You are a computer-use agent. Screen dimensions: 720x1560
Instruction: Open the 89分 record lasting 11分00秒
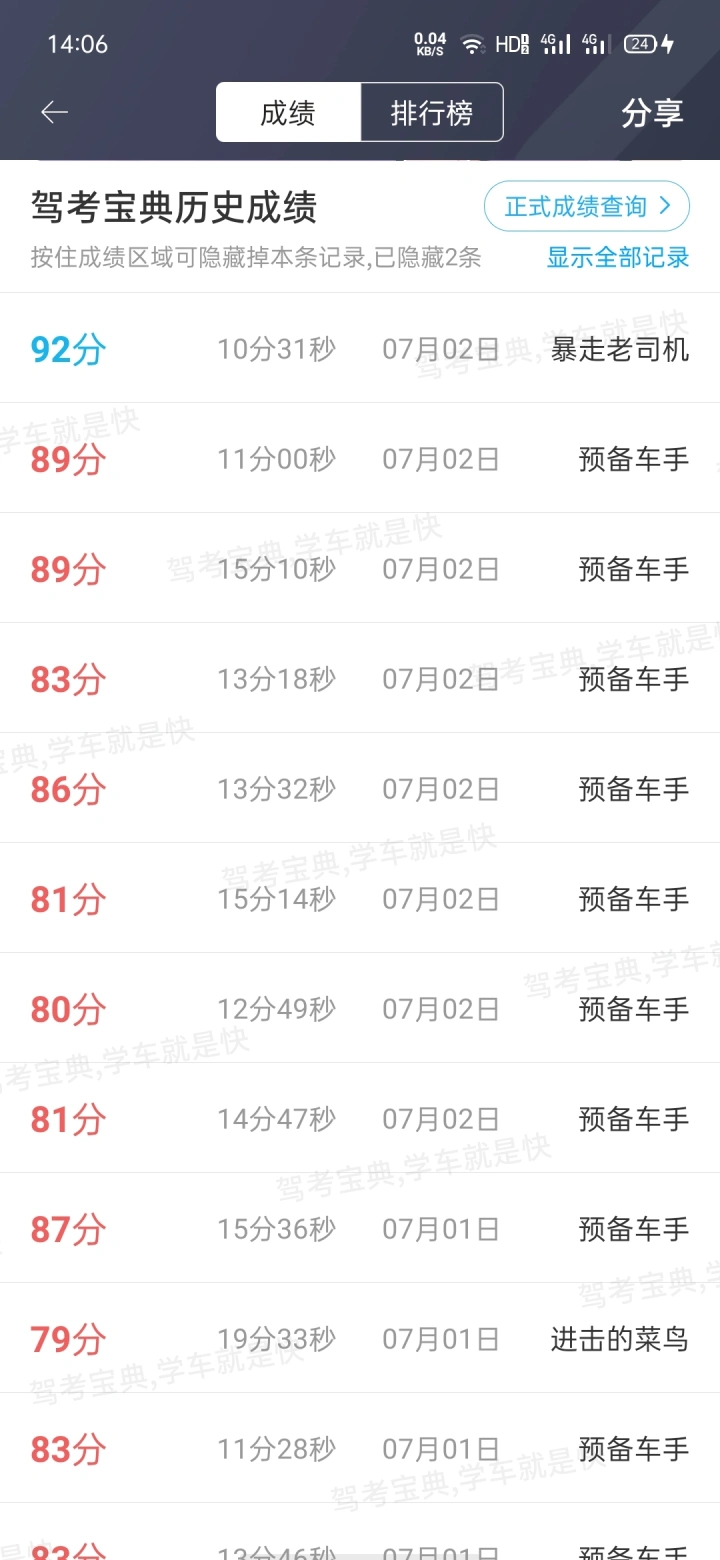tap(360, 459)
